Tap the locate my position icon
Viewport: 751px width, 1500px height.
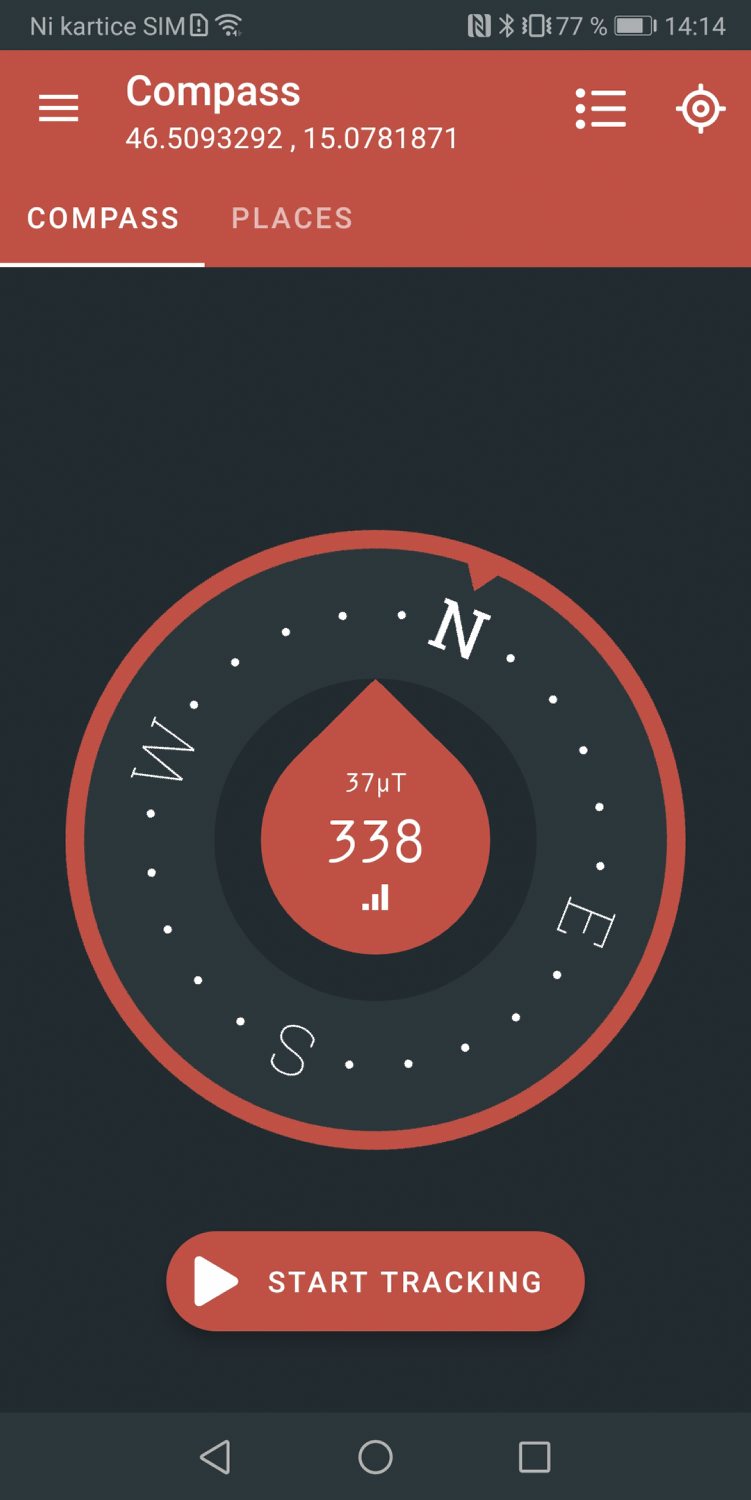pos(700,109)
